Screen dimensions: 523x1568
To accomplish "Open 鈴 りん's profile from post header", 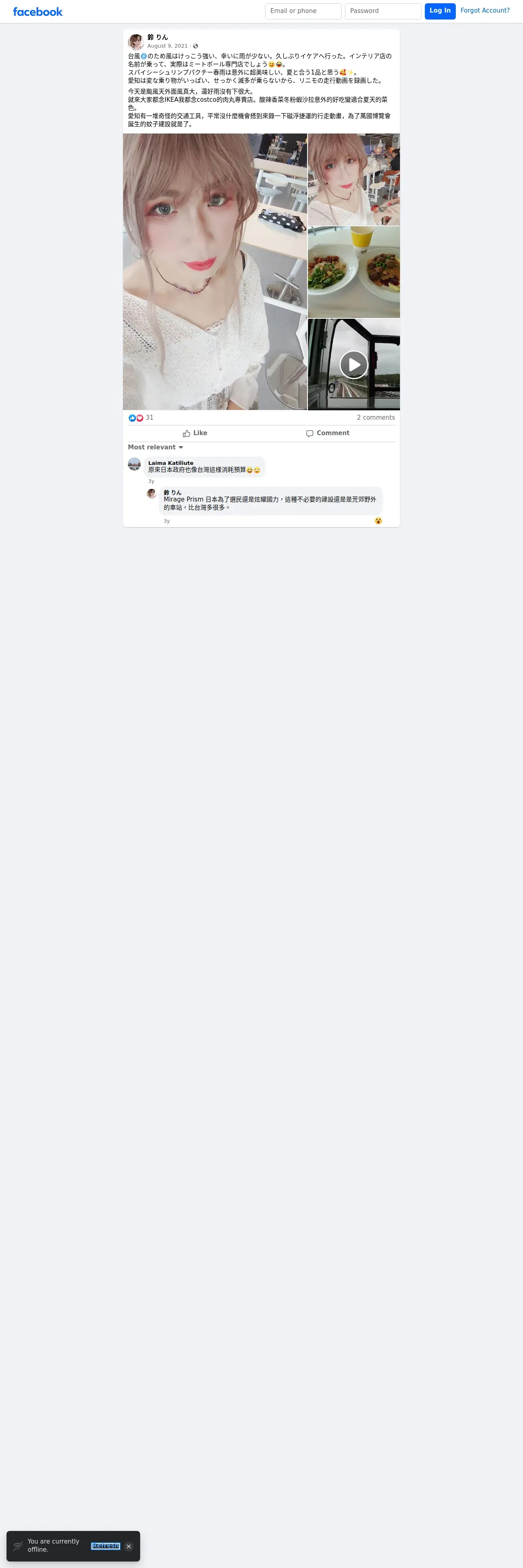I will click(x=158, y=37).
